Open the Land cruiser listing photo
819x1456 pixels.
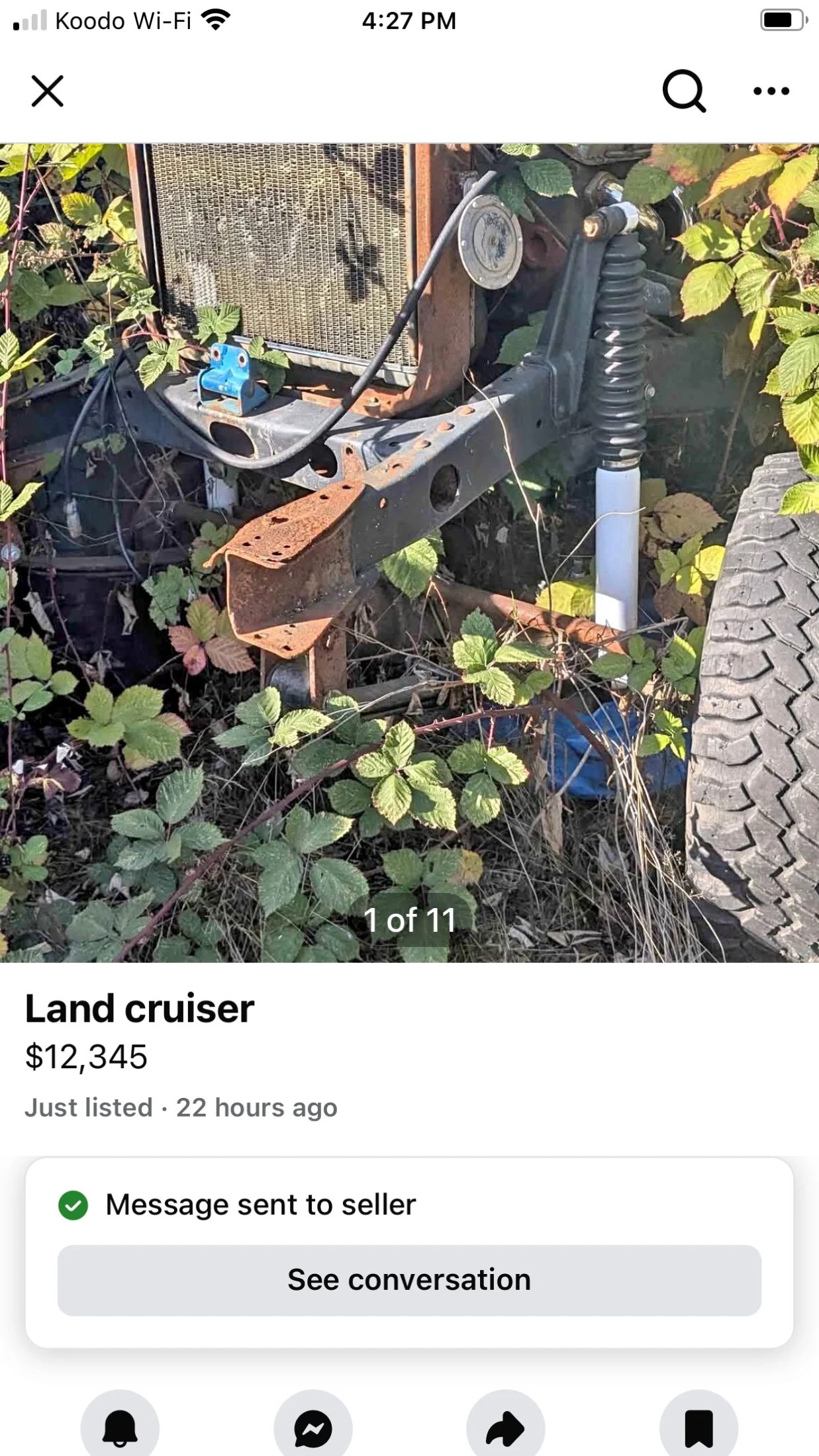coord(409,553)
